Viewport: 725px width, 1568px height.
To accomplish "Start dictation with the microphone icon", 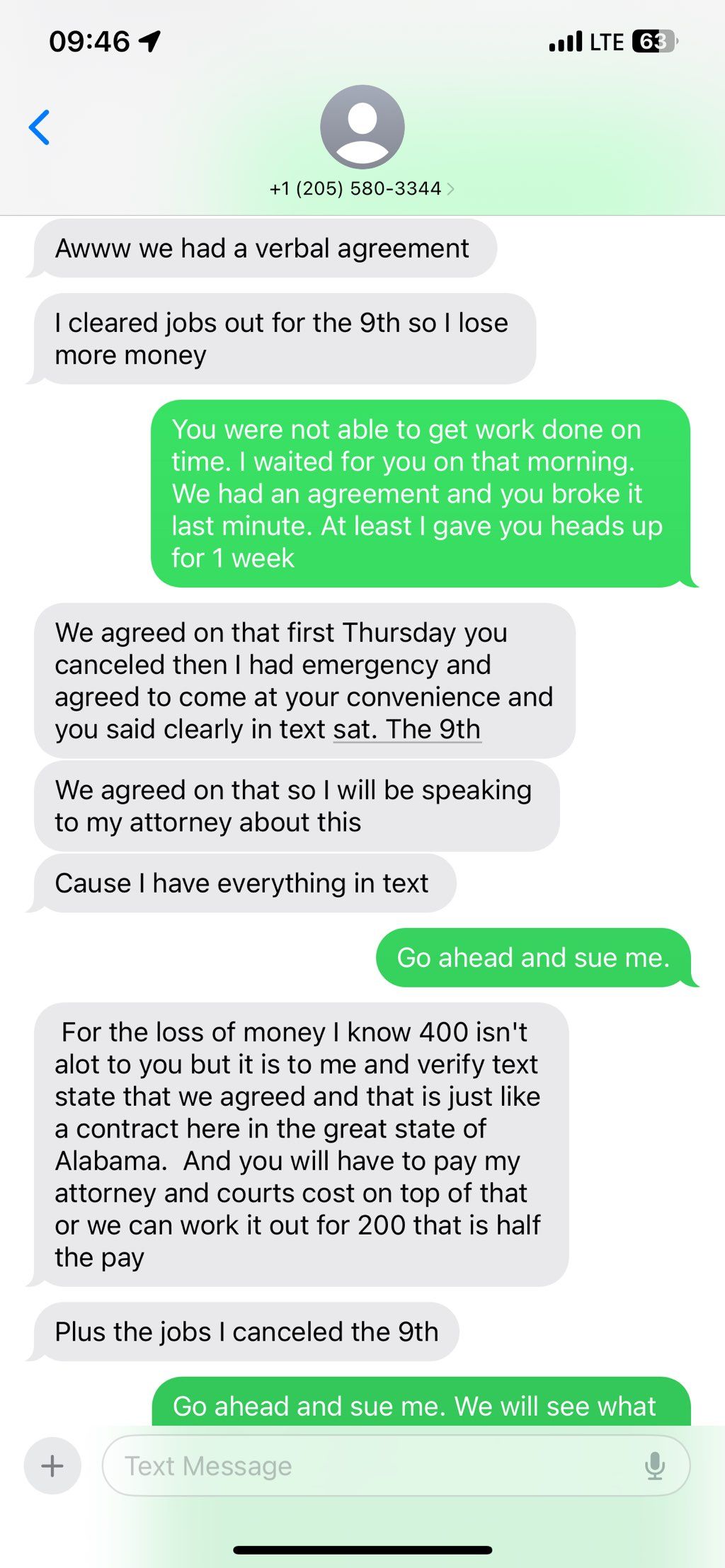I will pos(655,1465).
